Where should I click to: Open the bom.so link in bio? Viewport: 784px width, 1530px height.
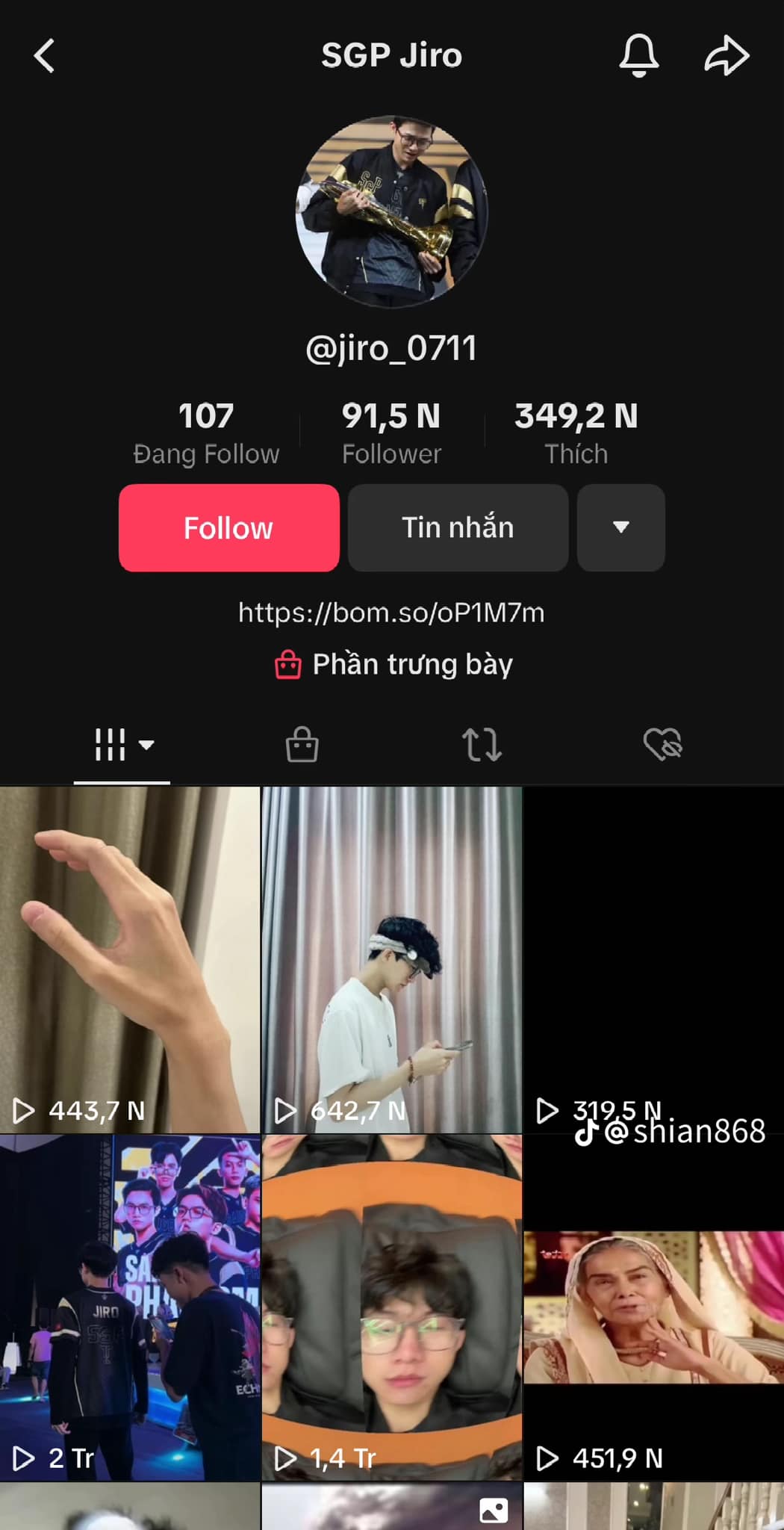[x=391, y=613]
